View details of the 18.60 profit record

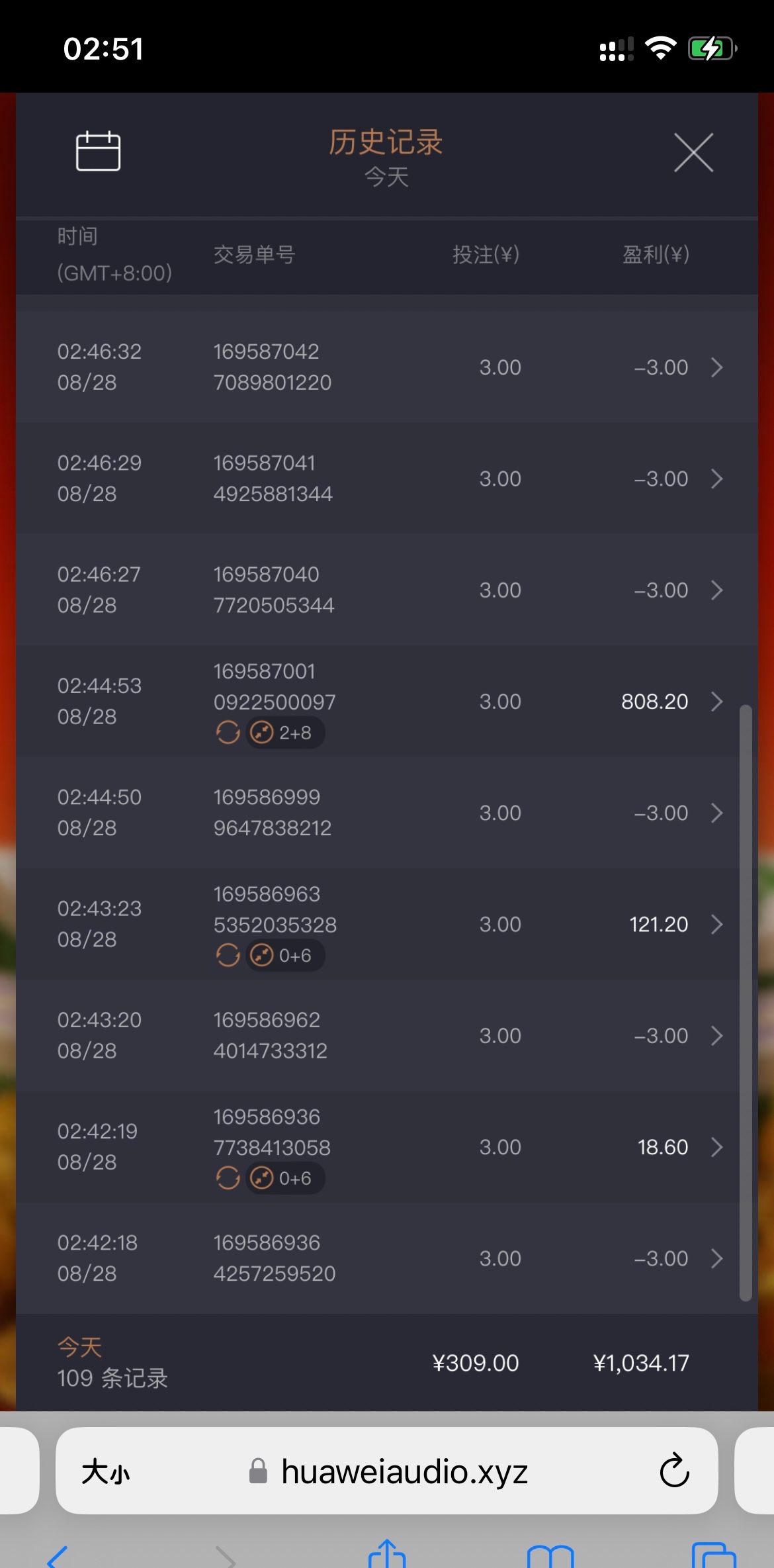[x=716, y=1147]
